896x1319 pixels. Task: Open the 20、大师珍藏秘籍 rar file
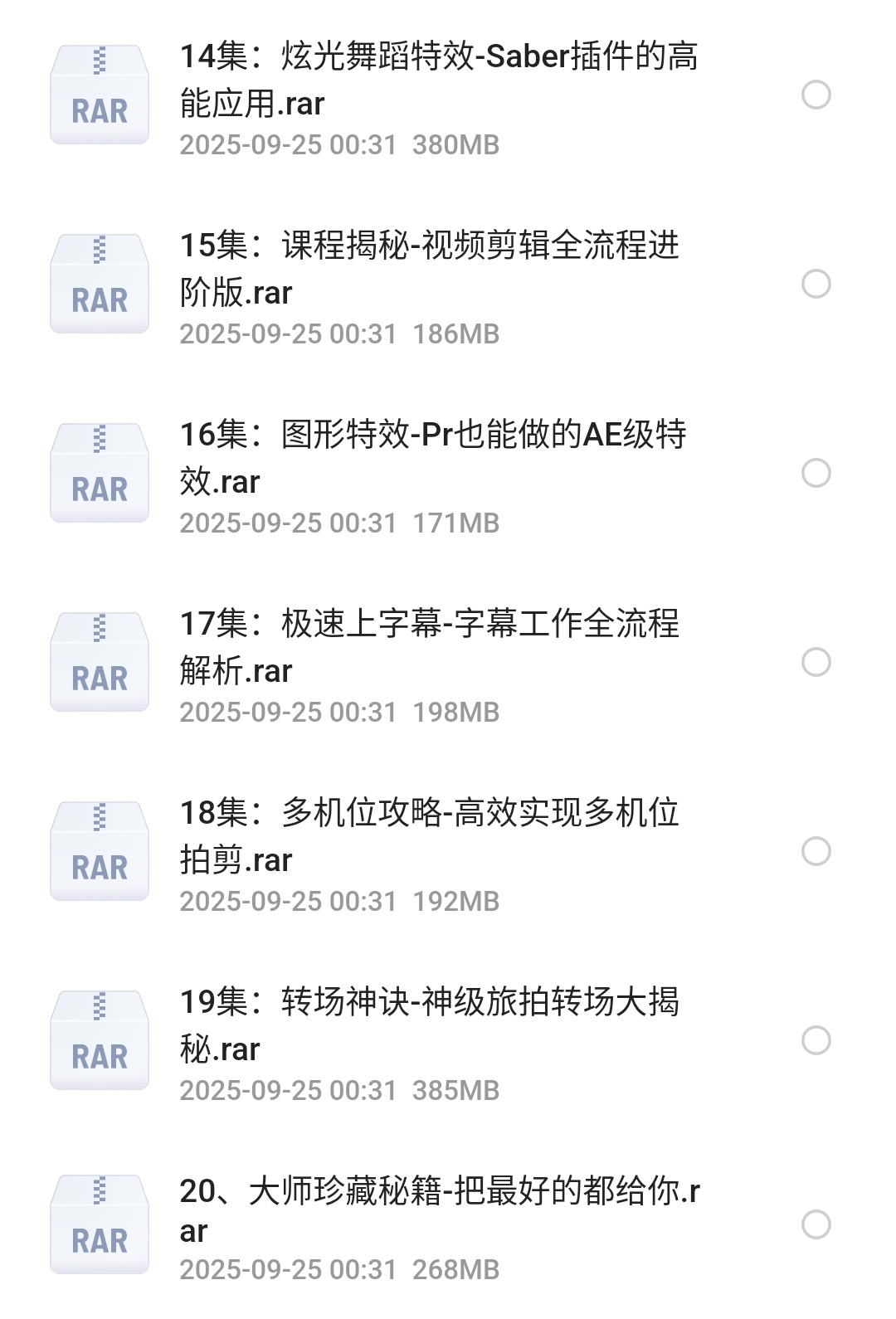[x=440, y=1209]
